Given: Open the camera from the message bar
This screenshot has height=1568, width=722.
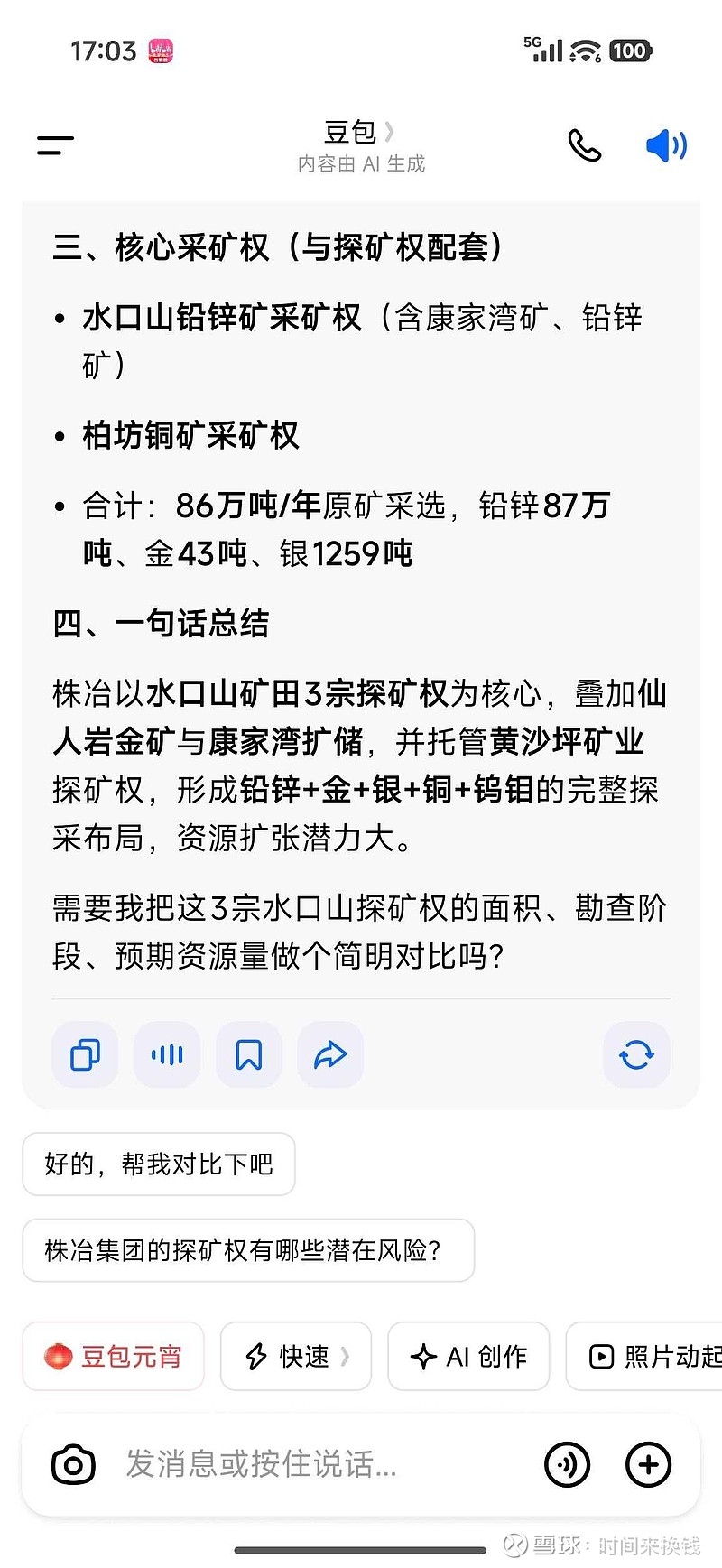Looking at the screenshot, I should [x=73, y=1464].
